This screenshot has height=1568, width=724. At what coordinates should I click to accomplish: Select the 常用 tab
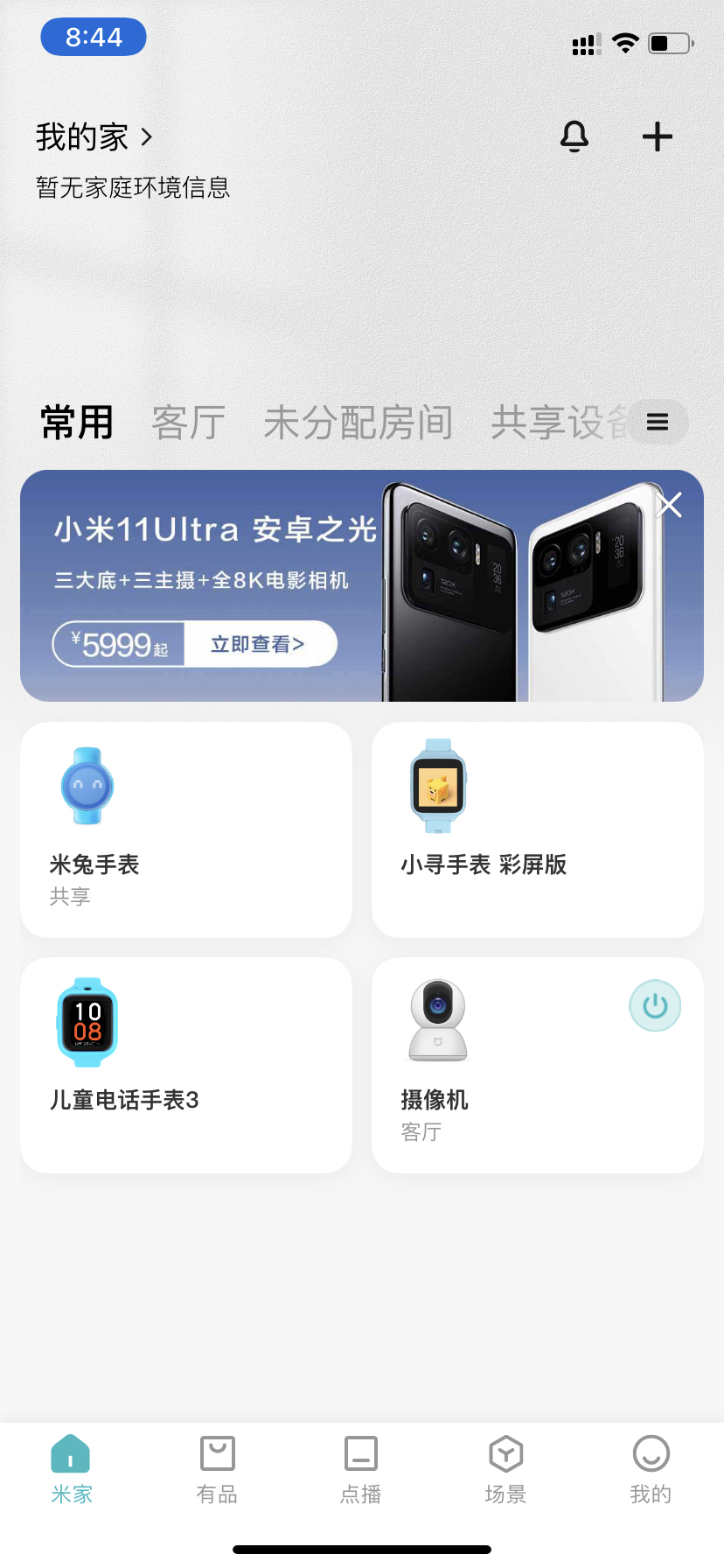(76, 422)
